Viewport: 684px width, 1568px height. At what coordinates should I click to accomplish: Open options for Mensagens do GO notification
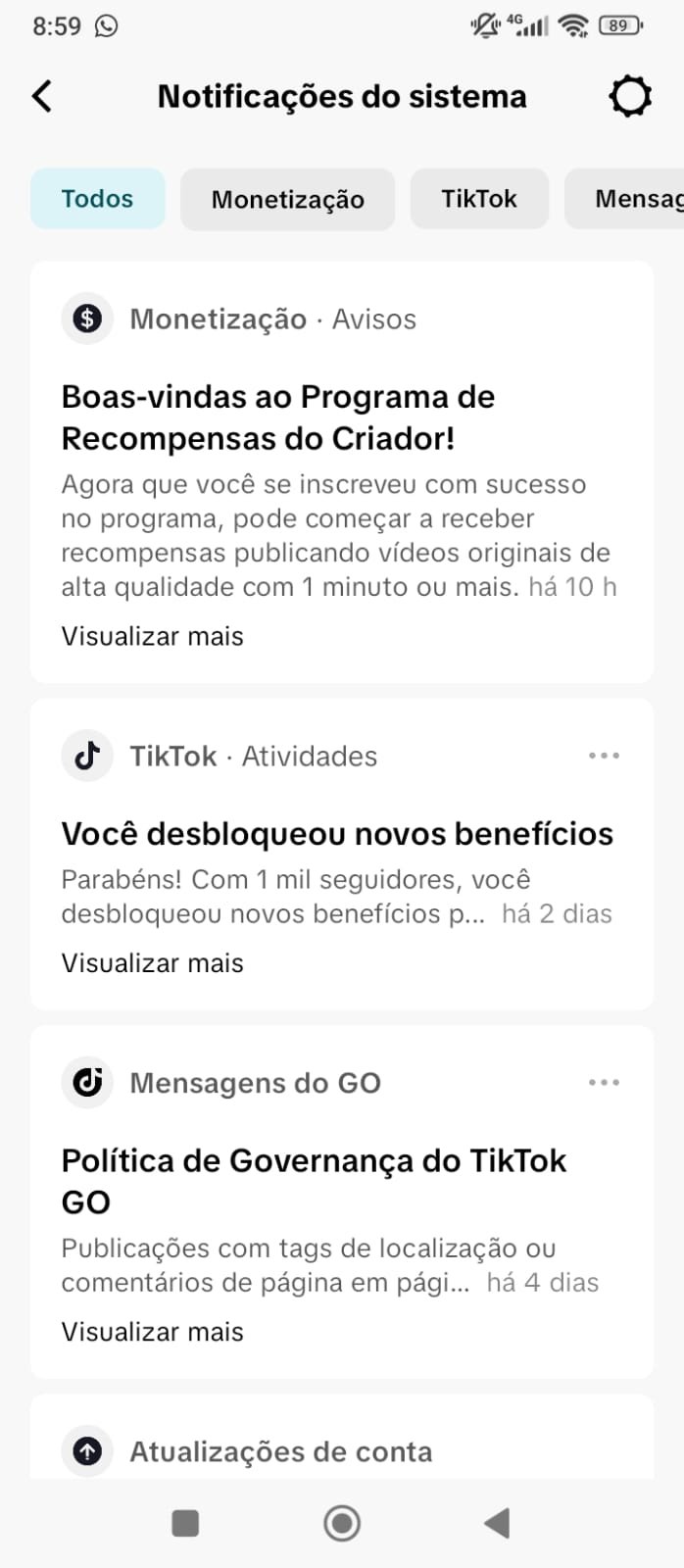tap(604, 1083)
